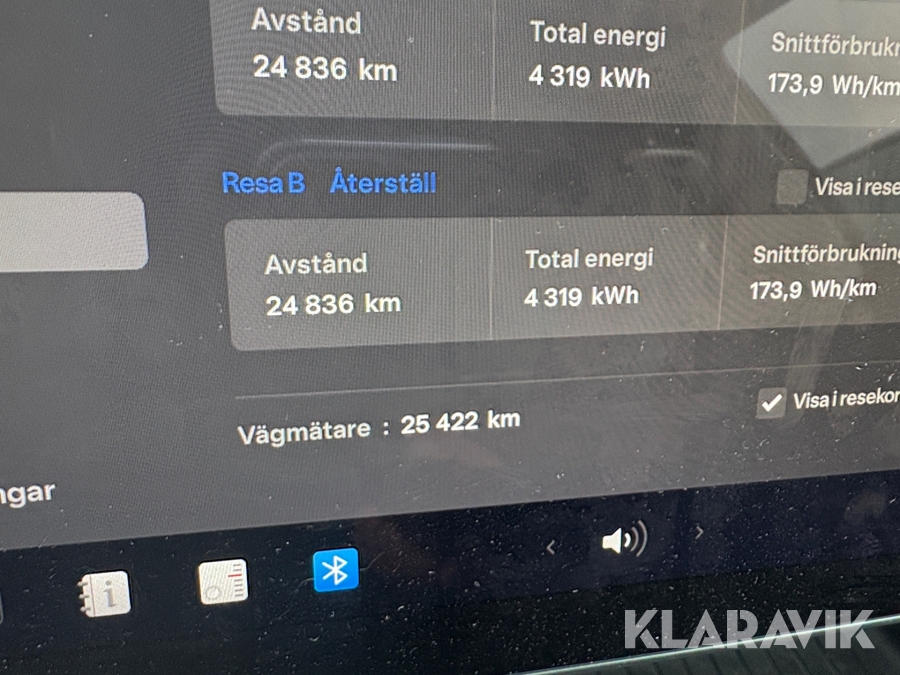Check the empty Visa i resekort box
The image size is (900, 675).
point(792,187)
